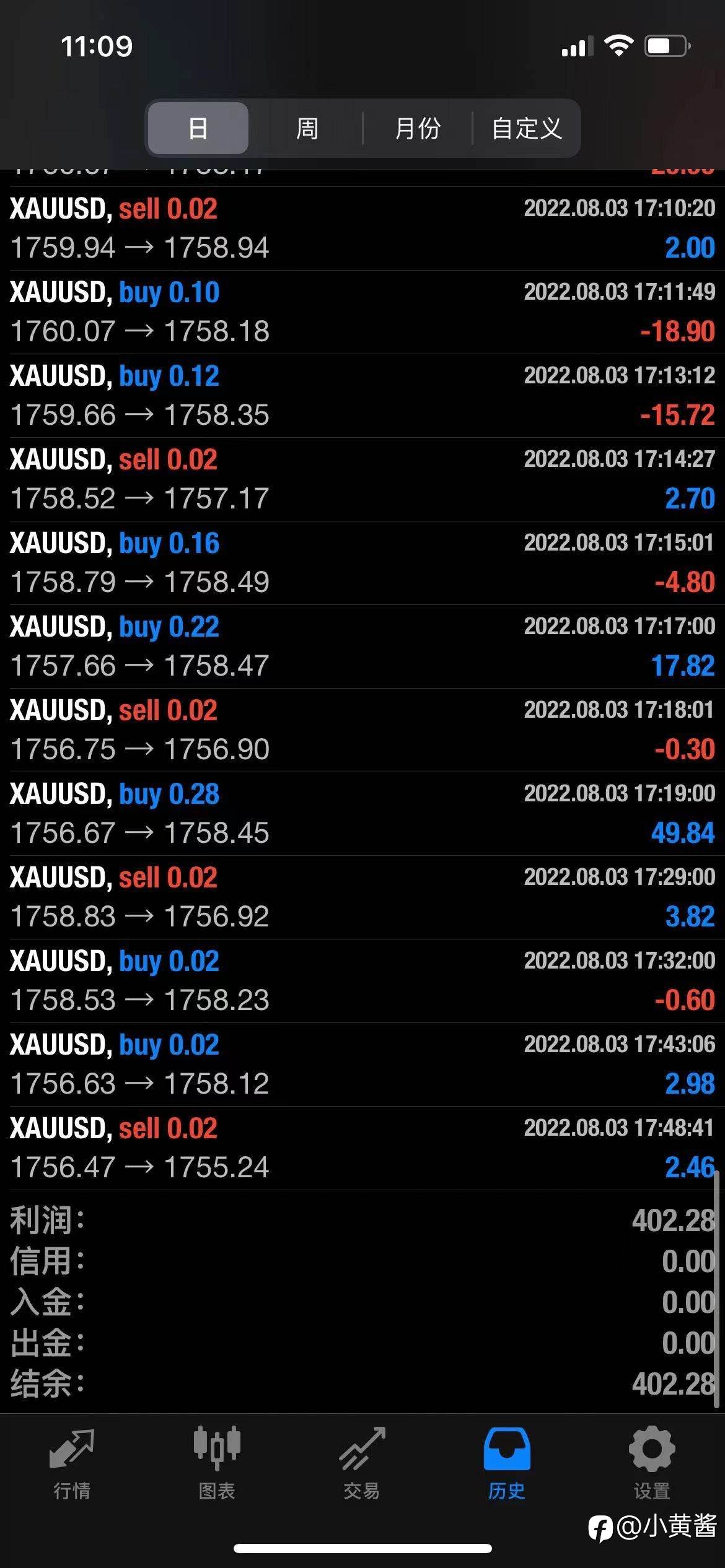Go to the 图表 chart tab
This screenshot has width=725, height=1568.
tap(217, 1464)
